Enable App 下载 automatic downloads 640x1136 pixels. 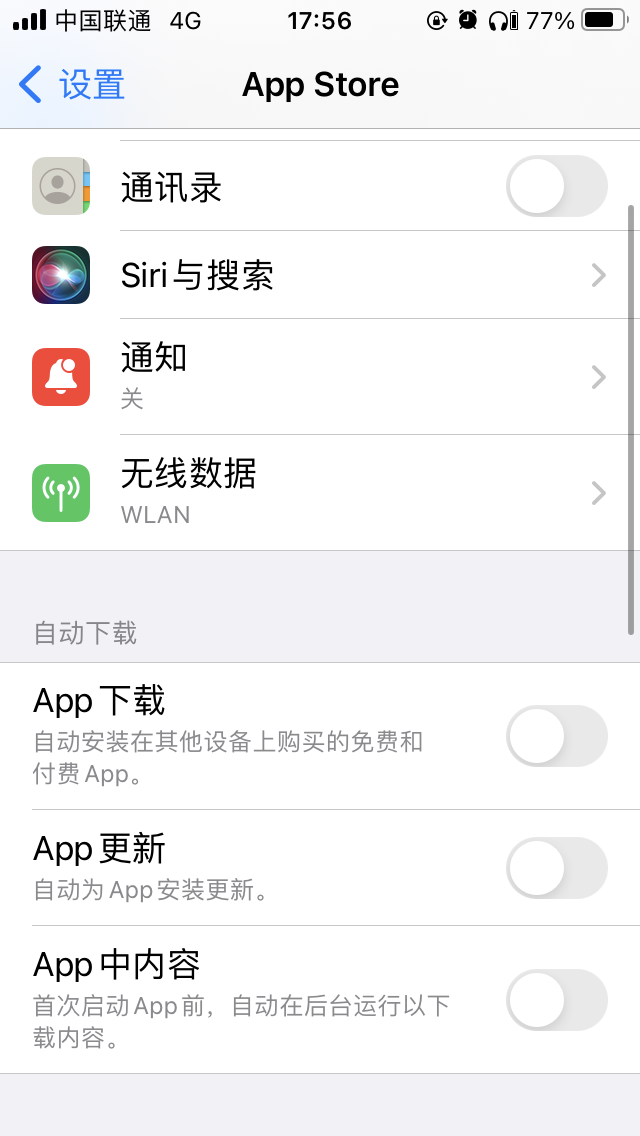click(x=556, y=736)
